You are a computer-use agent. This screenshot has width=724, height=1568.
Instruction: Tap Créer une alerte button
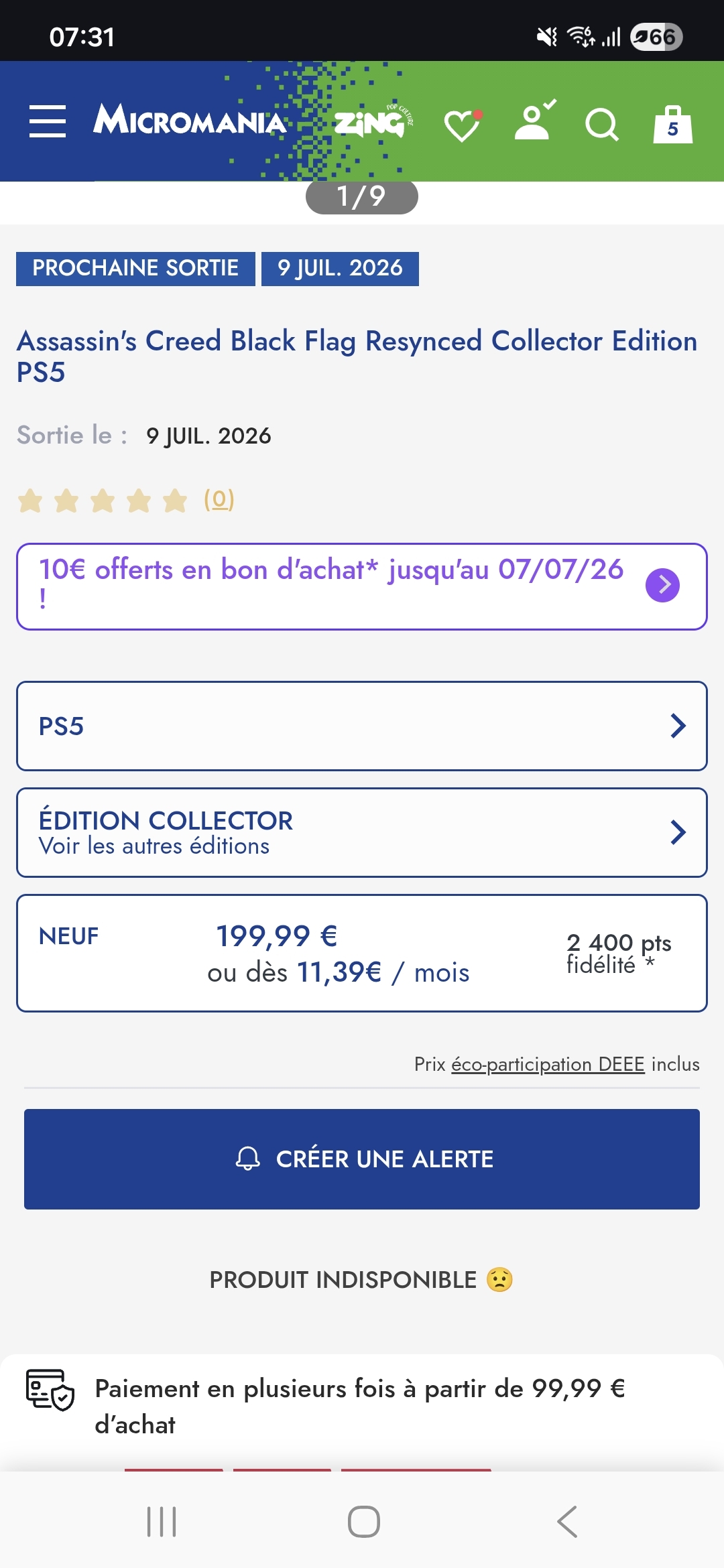pyautogui.click(x=362, y=1159)
